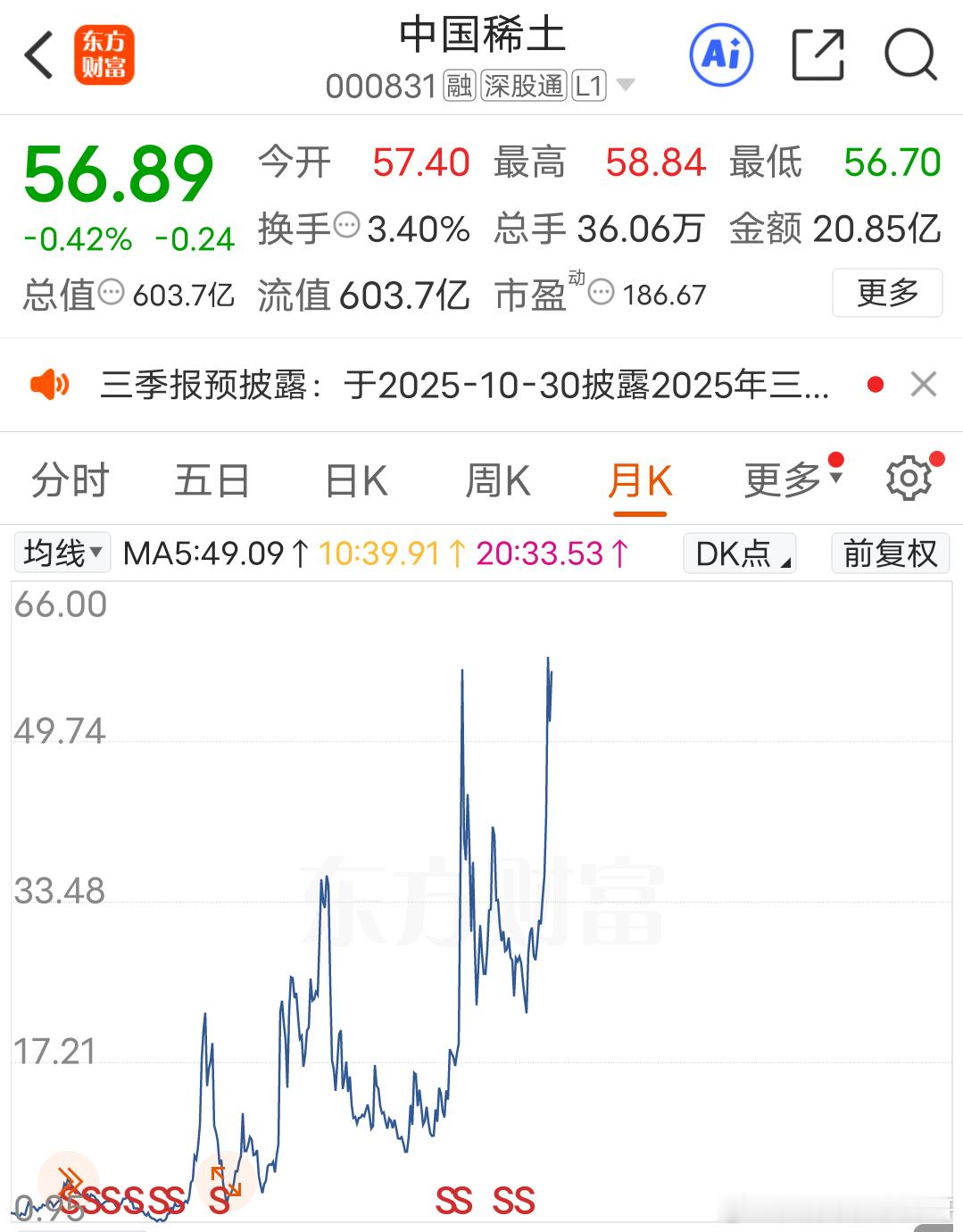Image resolution: width=963 pixels, height=1232 pixels.
Task: Tap the 更多 button for more quote data
Action: [x=886, y=293]
